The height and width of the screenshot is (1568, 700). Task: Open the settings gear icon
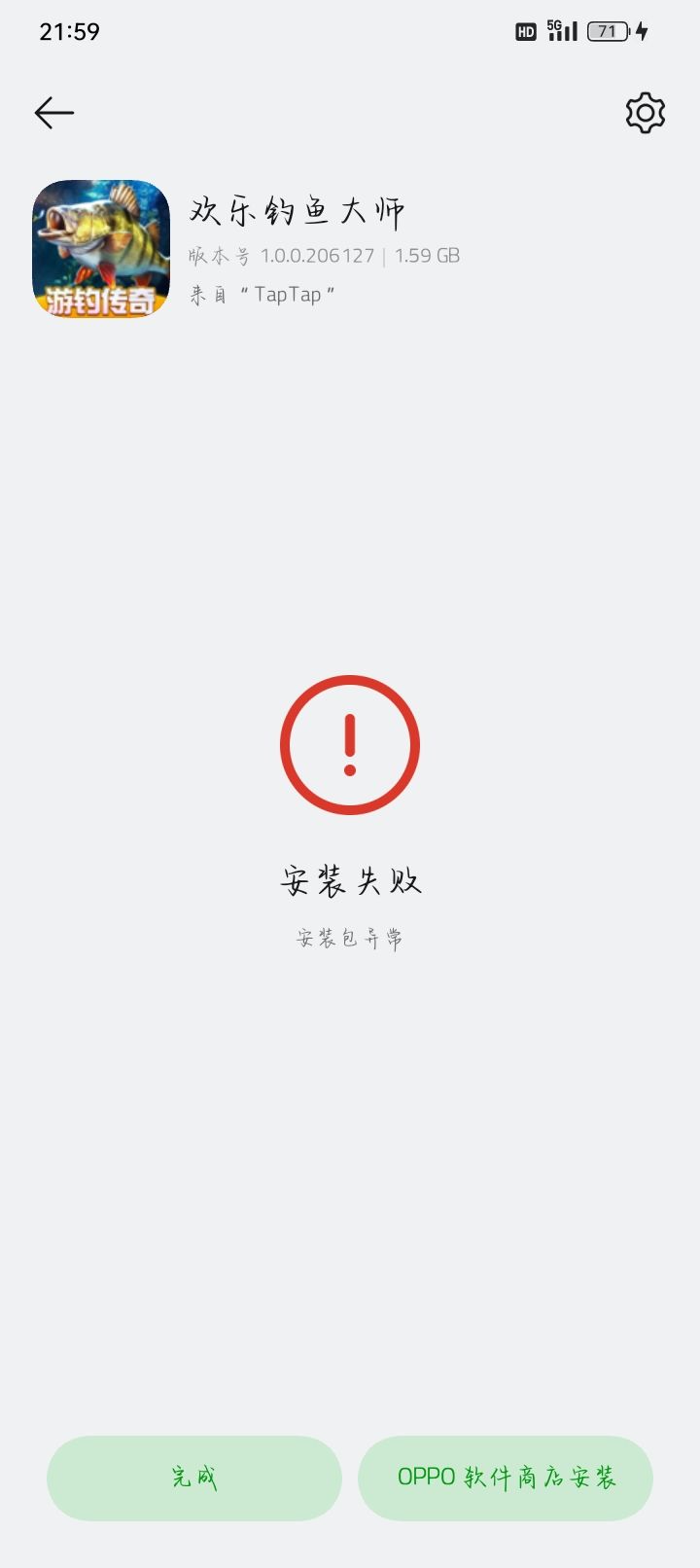(x=644, y=114)
